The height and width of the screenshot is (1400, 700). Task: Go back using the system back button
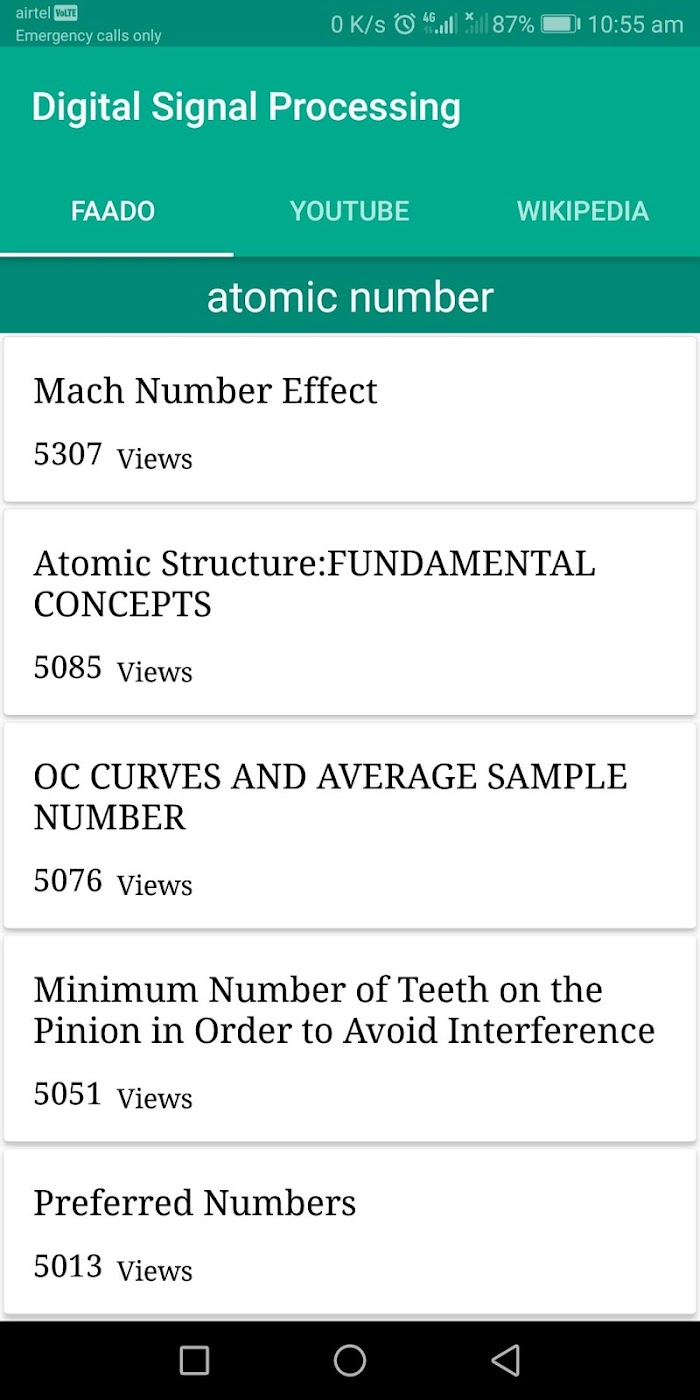point(506,1360)
